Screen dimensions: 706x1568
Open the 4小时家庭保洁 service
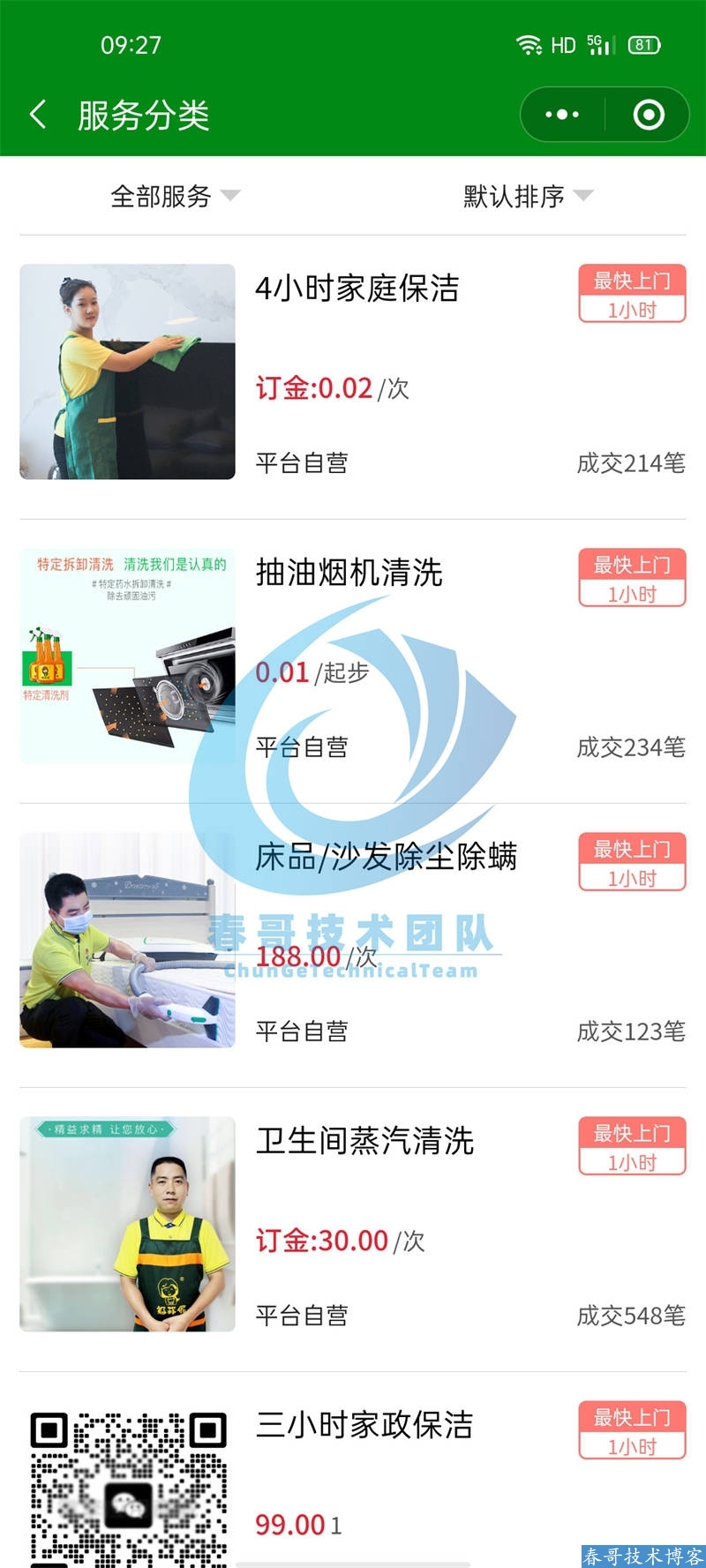(357, 289)
